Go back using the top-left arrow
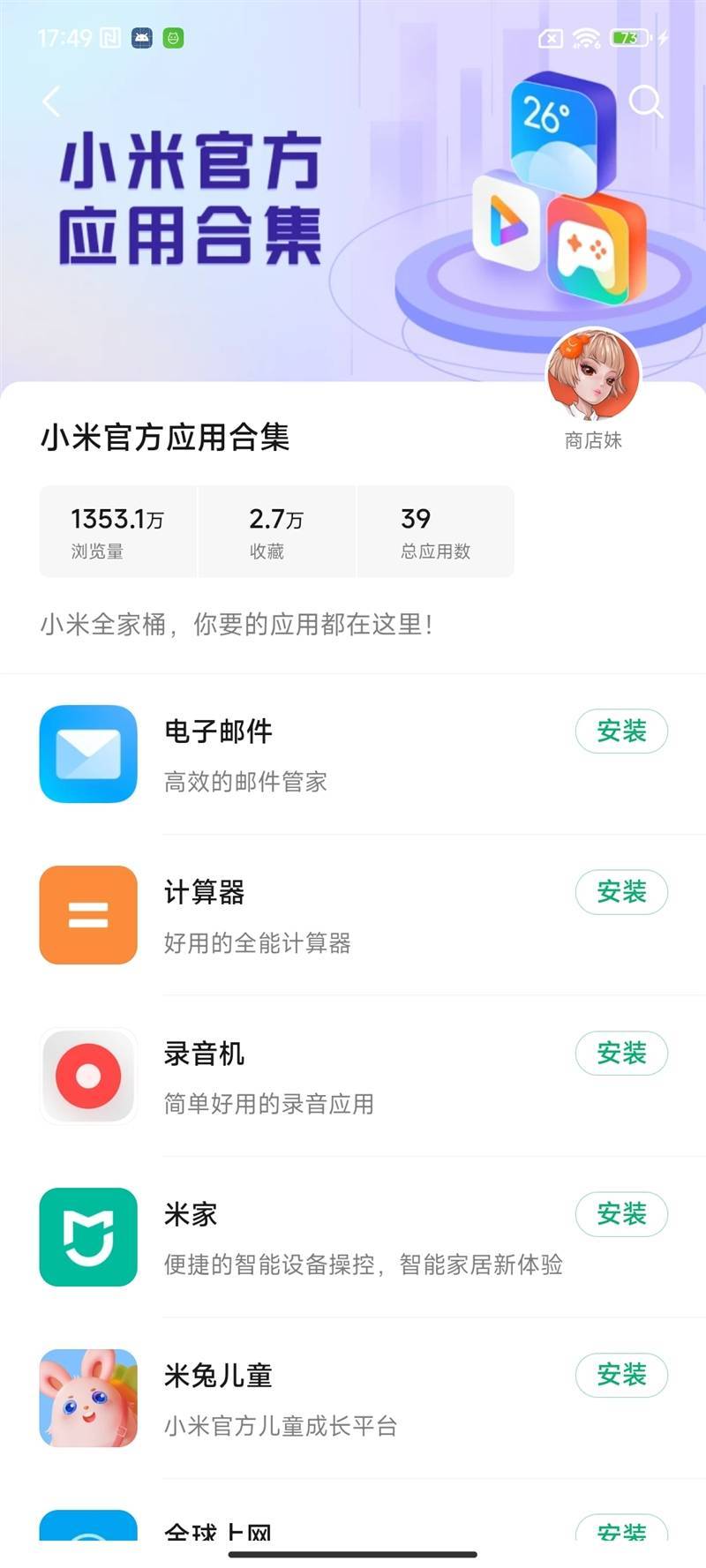Screen dimensions: 706x1568 [x=51, y=101]
